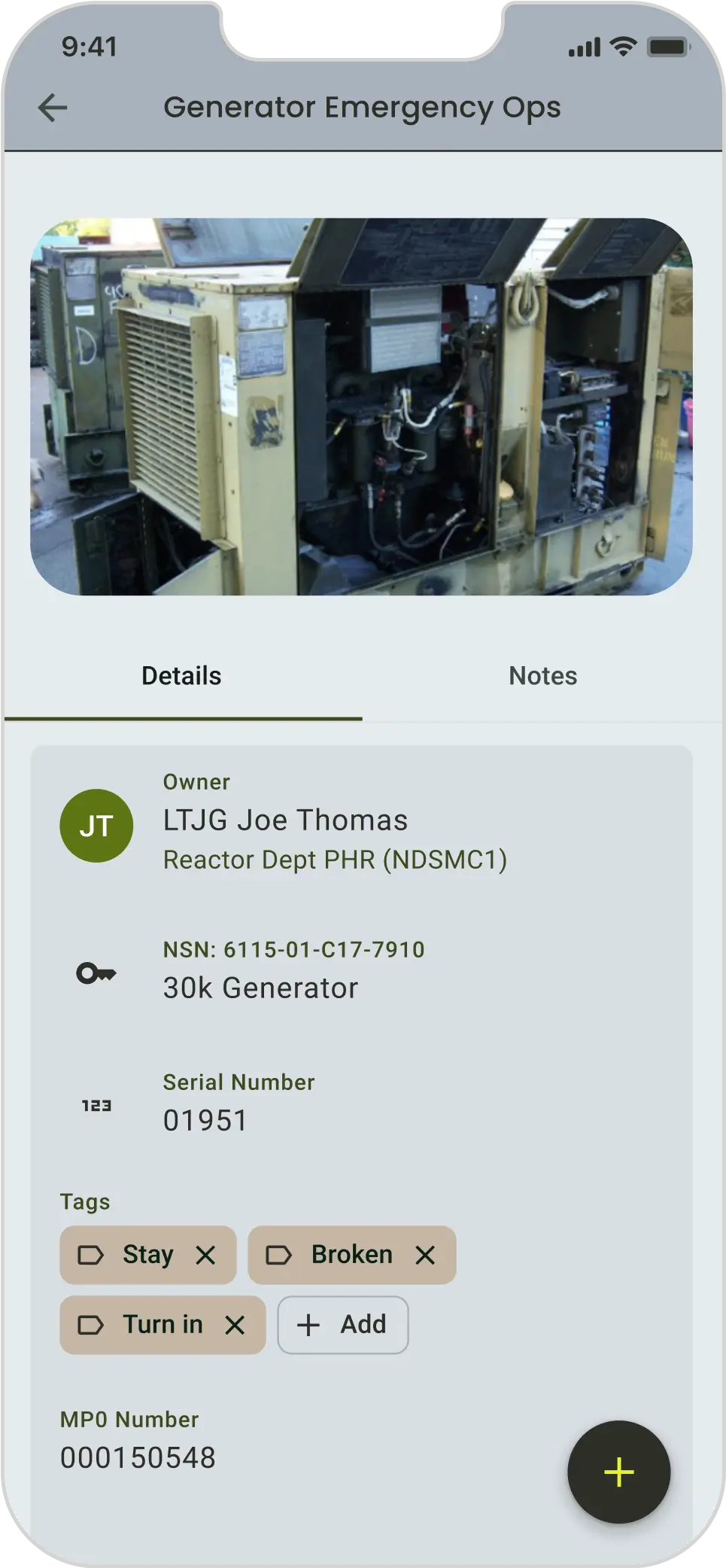The height and width of the screenshot is (1568, 726).
Task: Open the generator photo
Action: click(361, 406)
